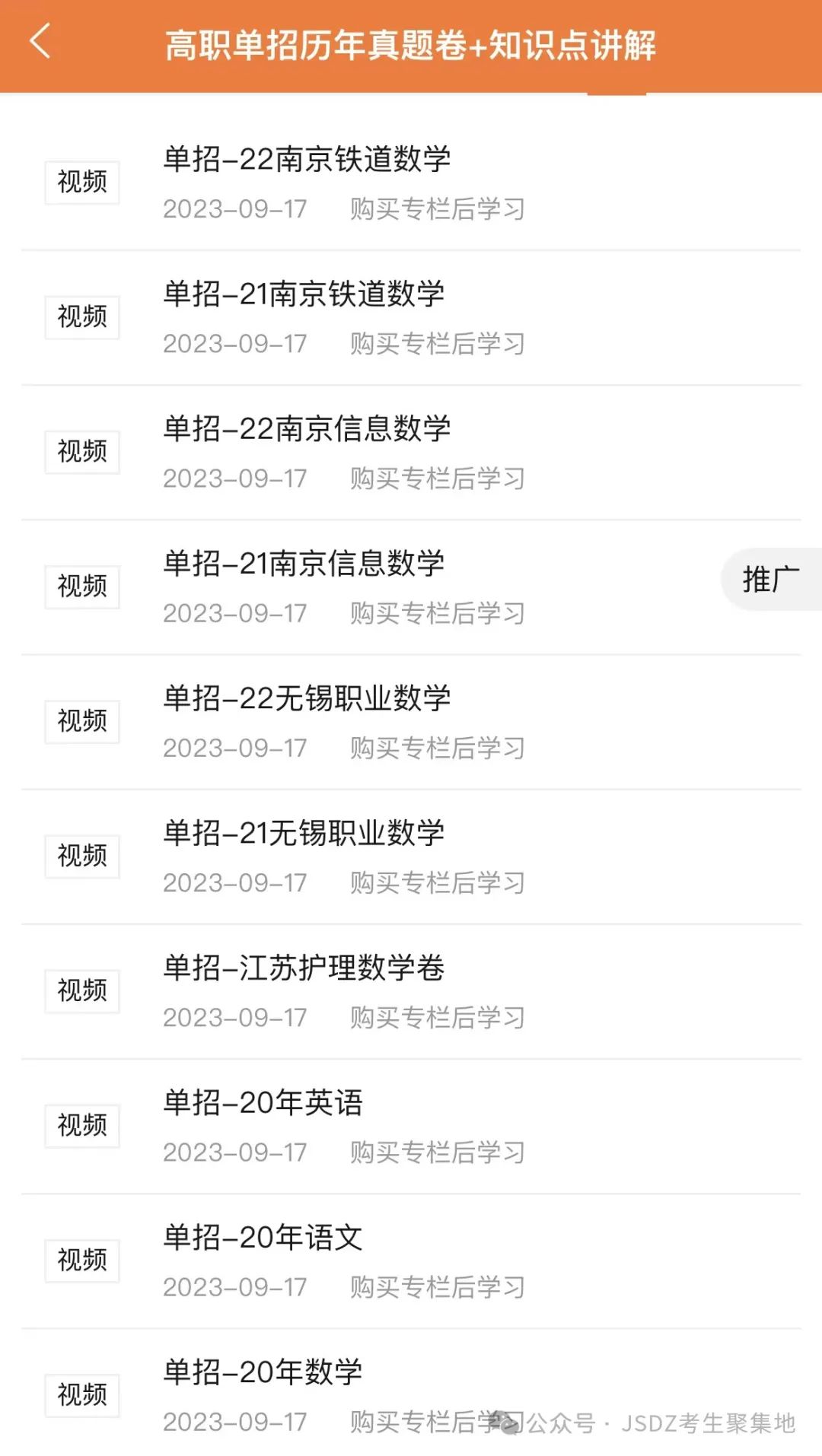Open 单招-江苏护理数学卷 video
The height and width of the screenshot is (1456, 822).
click(x=411, y=991)
